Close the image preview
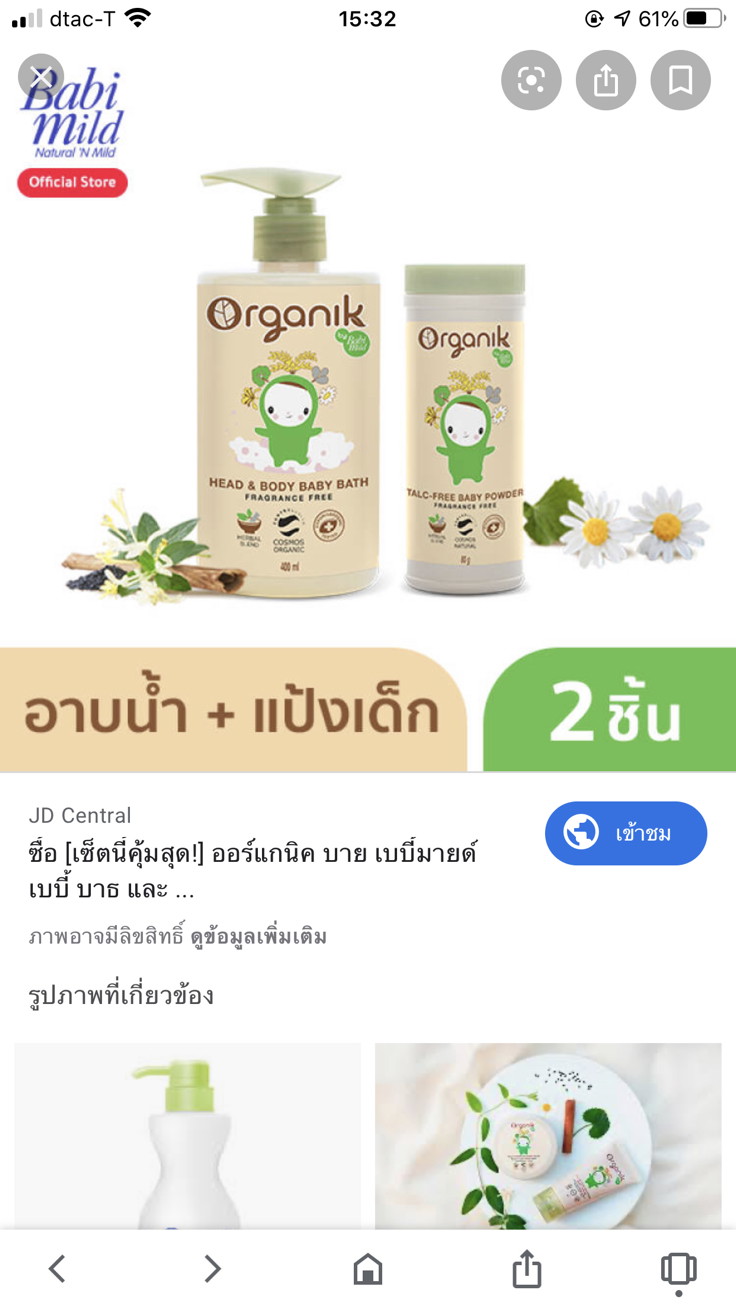The image size is (736, 1308). [x=41, y=76]
